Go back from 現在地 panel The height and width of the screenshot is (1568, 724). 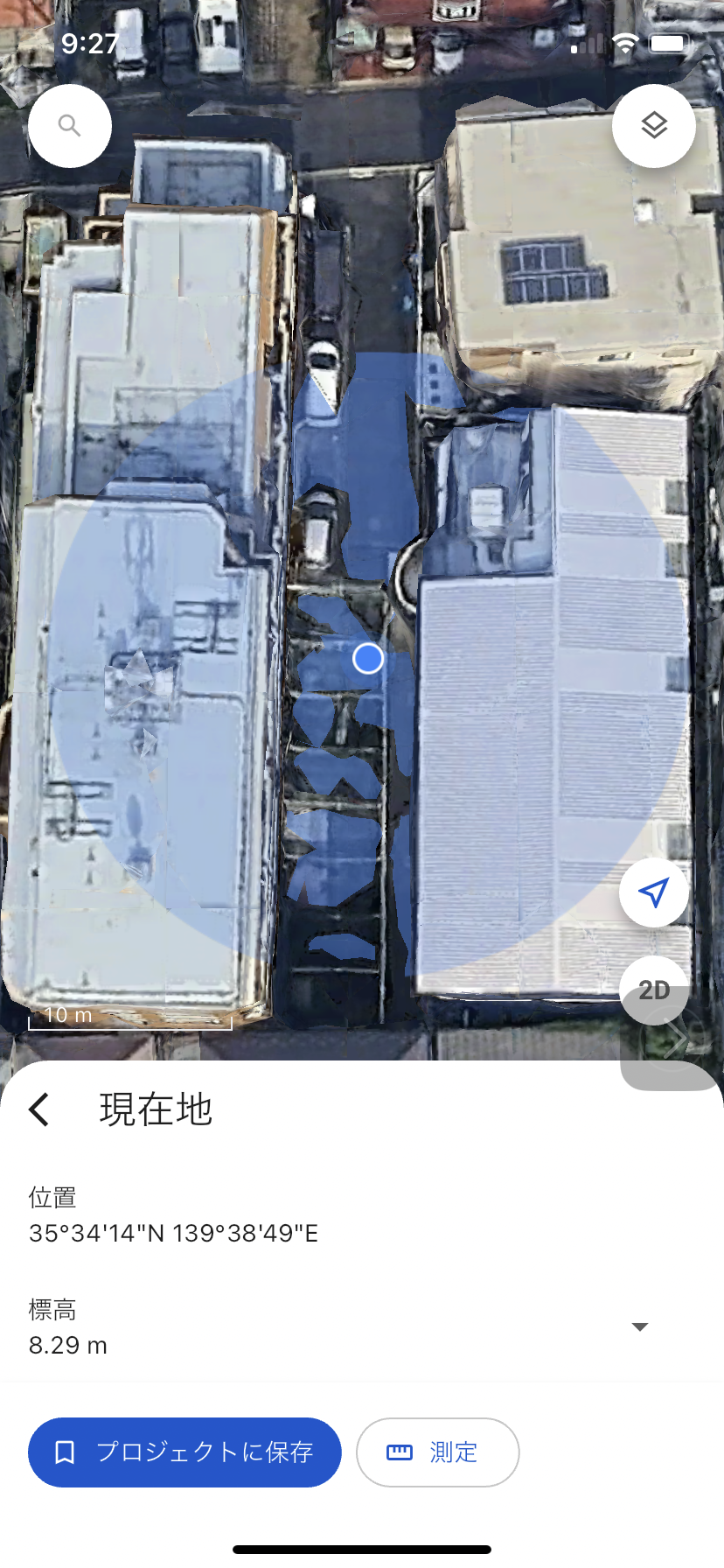39,1109
